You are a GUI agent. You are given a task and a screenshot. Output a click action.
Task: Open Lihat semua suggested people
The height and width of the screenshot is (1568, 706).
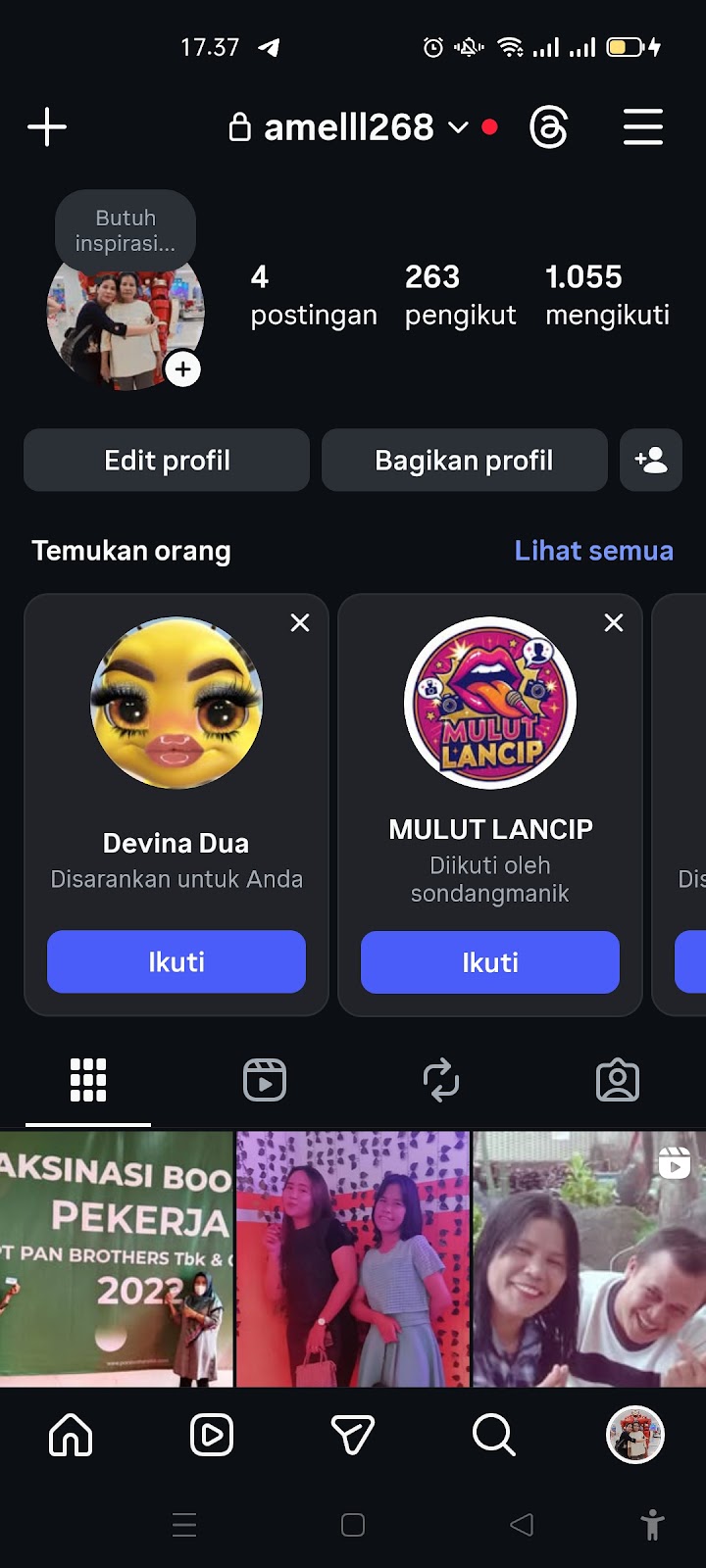(x=593, y=551)
